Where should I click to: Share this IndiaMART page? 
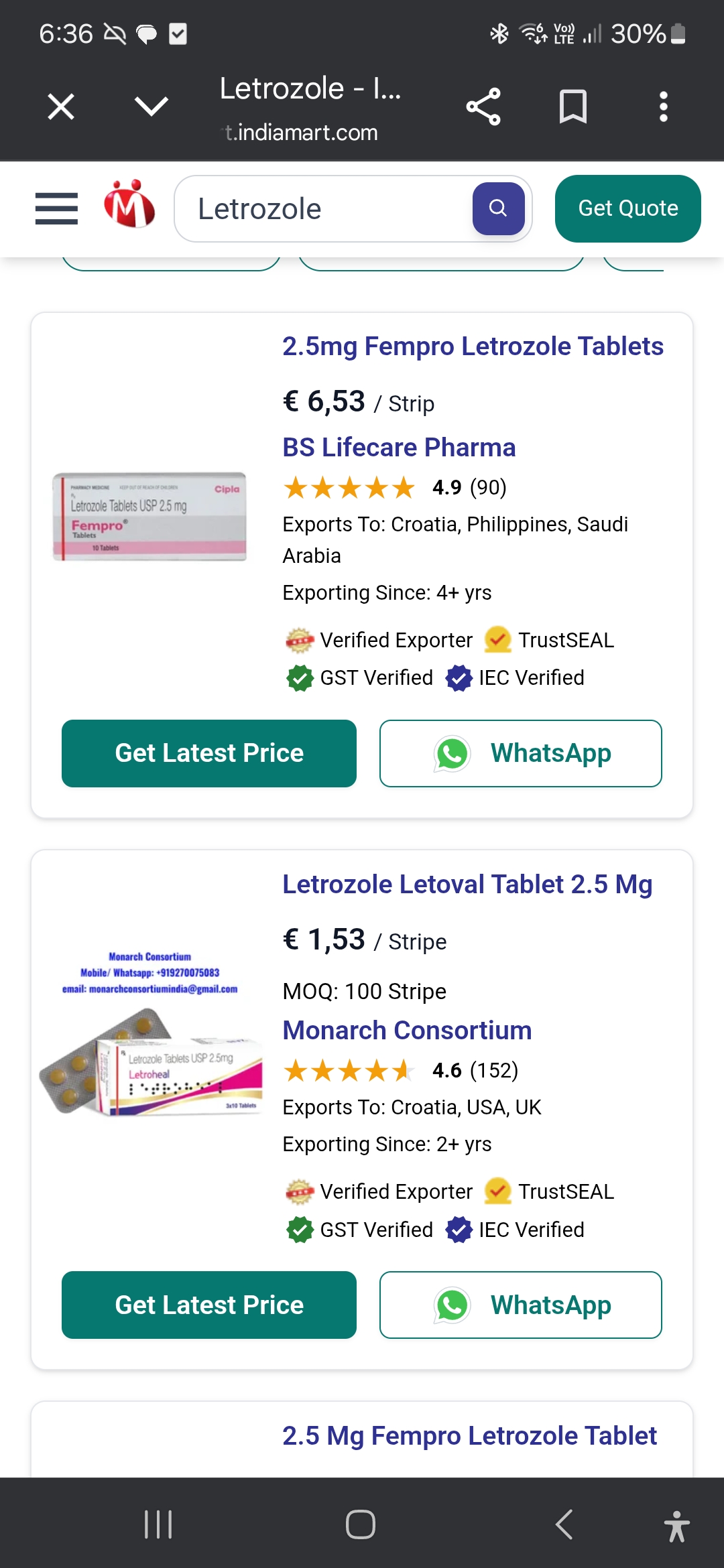483,107
